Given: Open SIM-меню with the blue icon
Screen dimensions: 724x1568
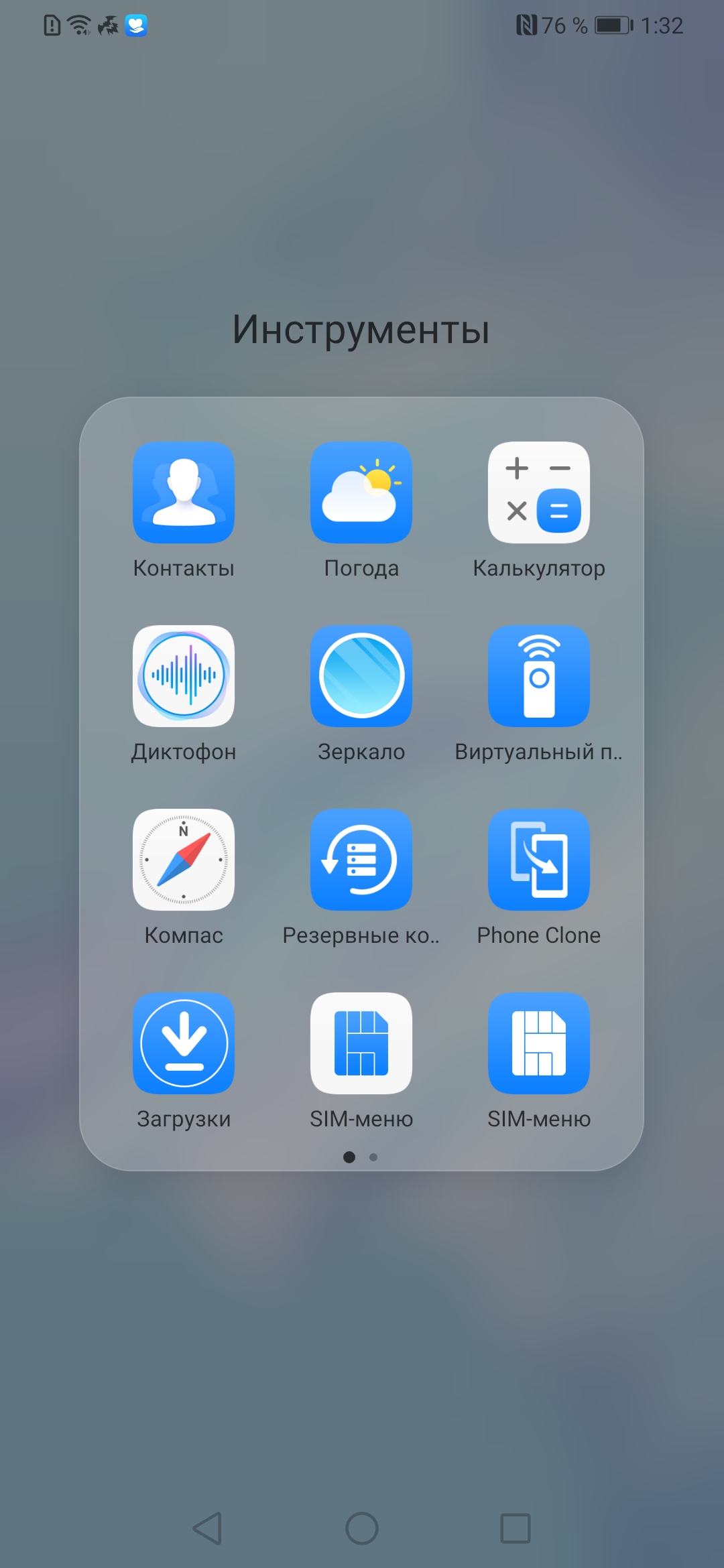Looking at the screenshot, I should (539, 1043).
